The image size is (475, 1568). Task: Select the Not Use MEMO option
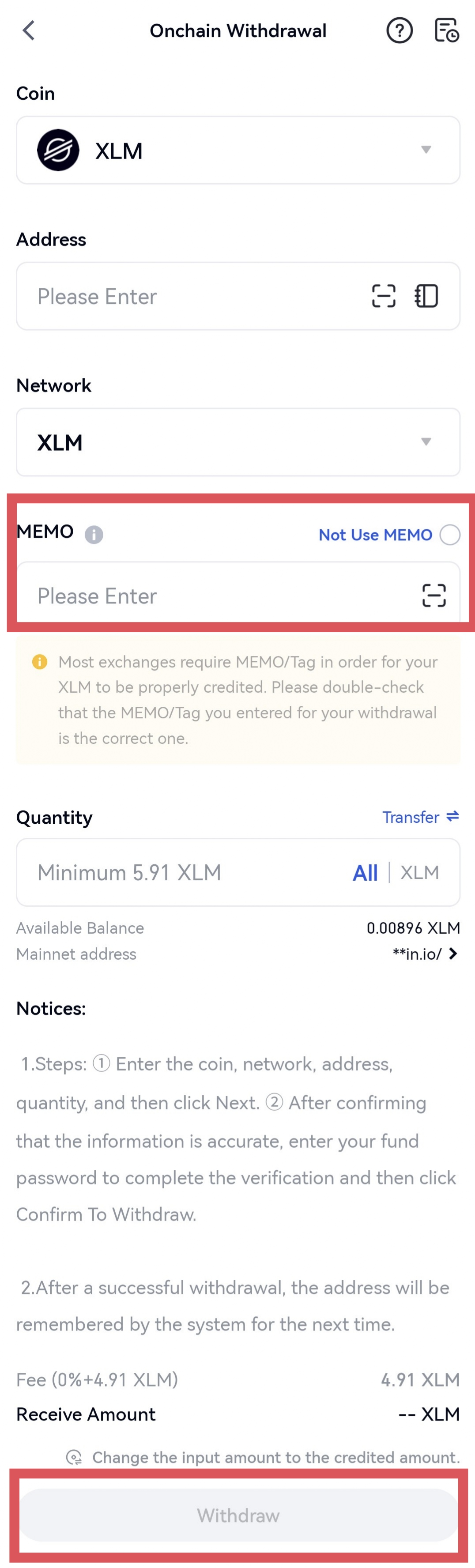point(449,535)
